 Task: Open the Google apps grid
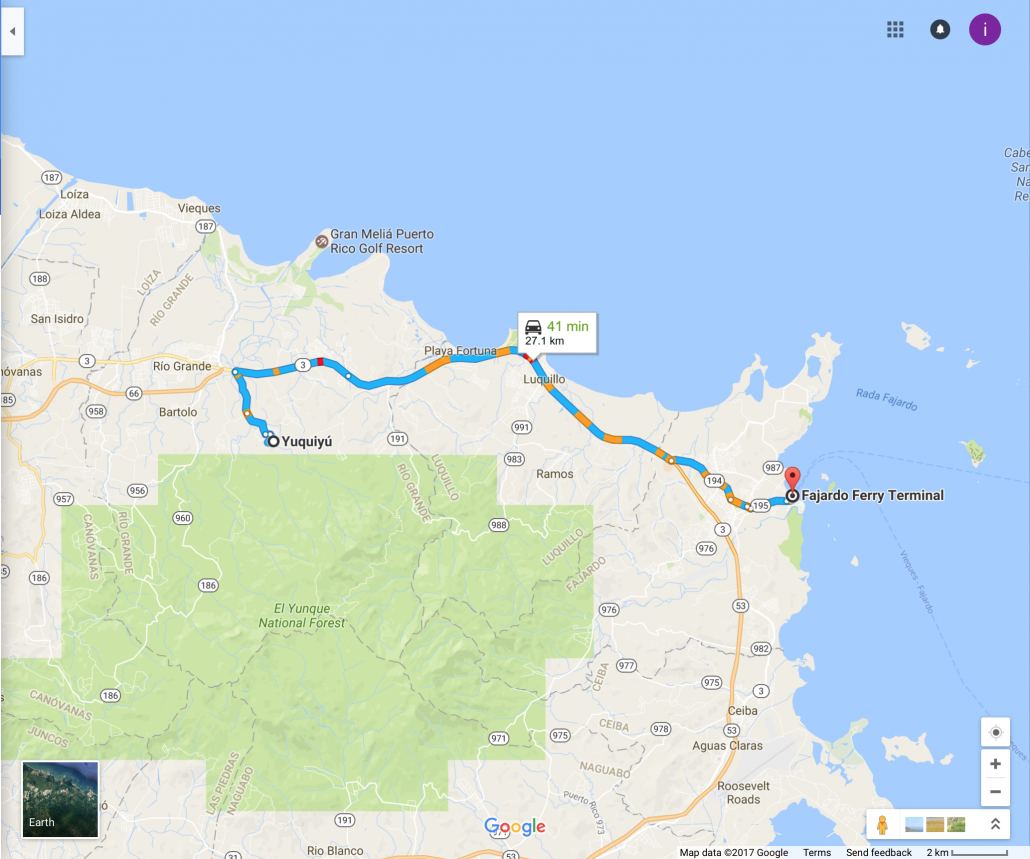[895, 29]
